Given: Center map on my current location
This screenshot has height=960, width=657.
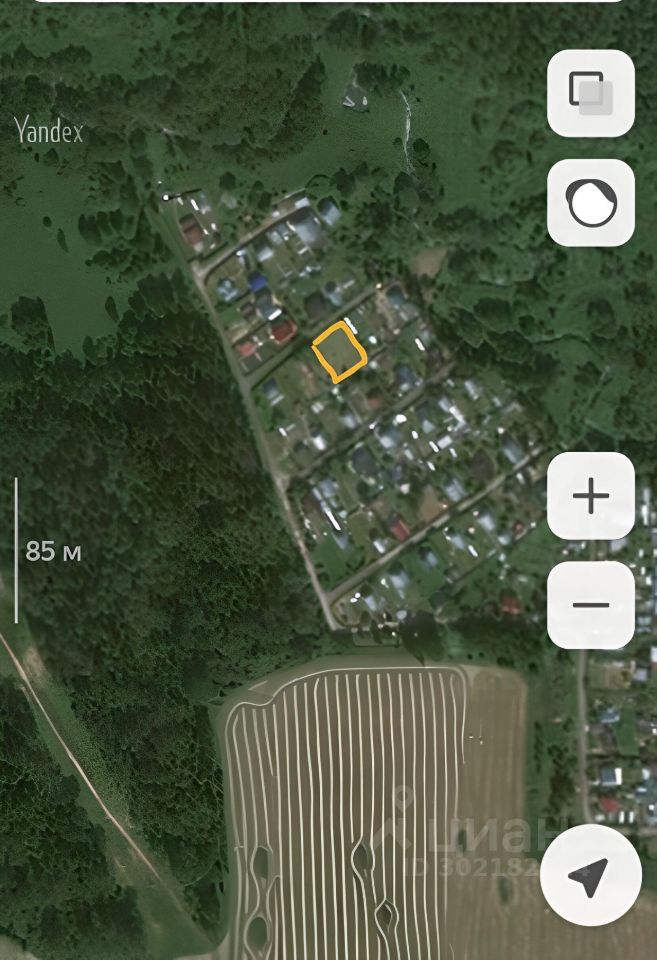Looking at the screenshot, I should click(x=590, y=876).
